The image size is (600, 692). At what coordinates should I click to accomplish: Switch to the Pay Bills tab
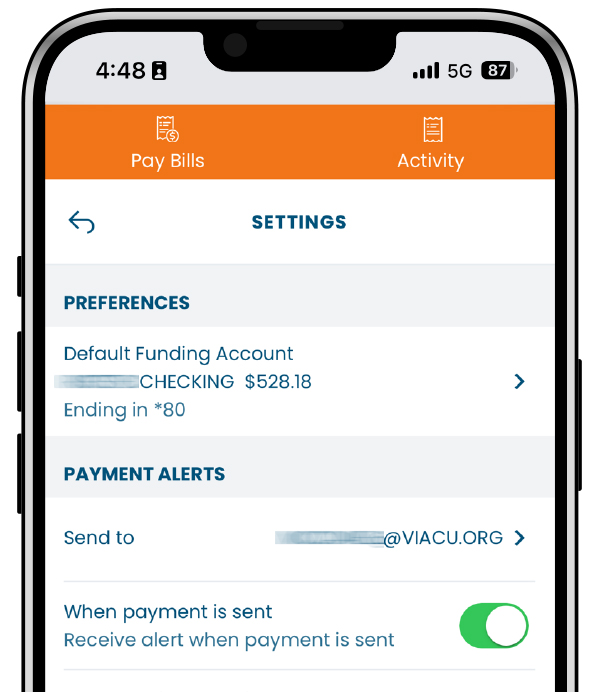pyautogui.click(x=167, y=144)
